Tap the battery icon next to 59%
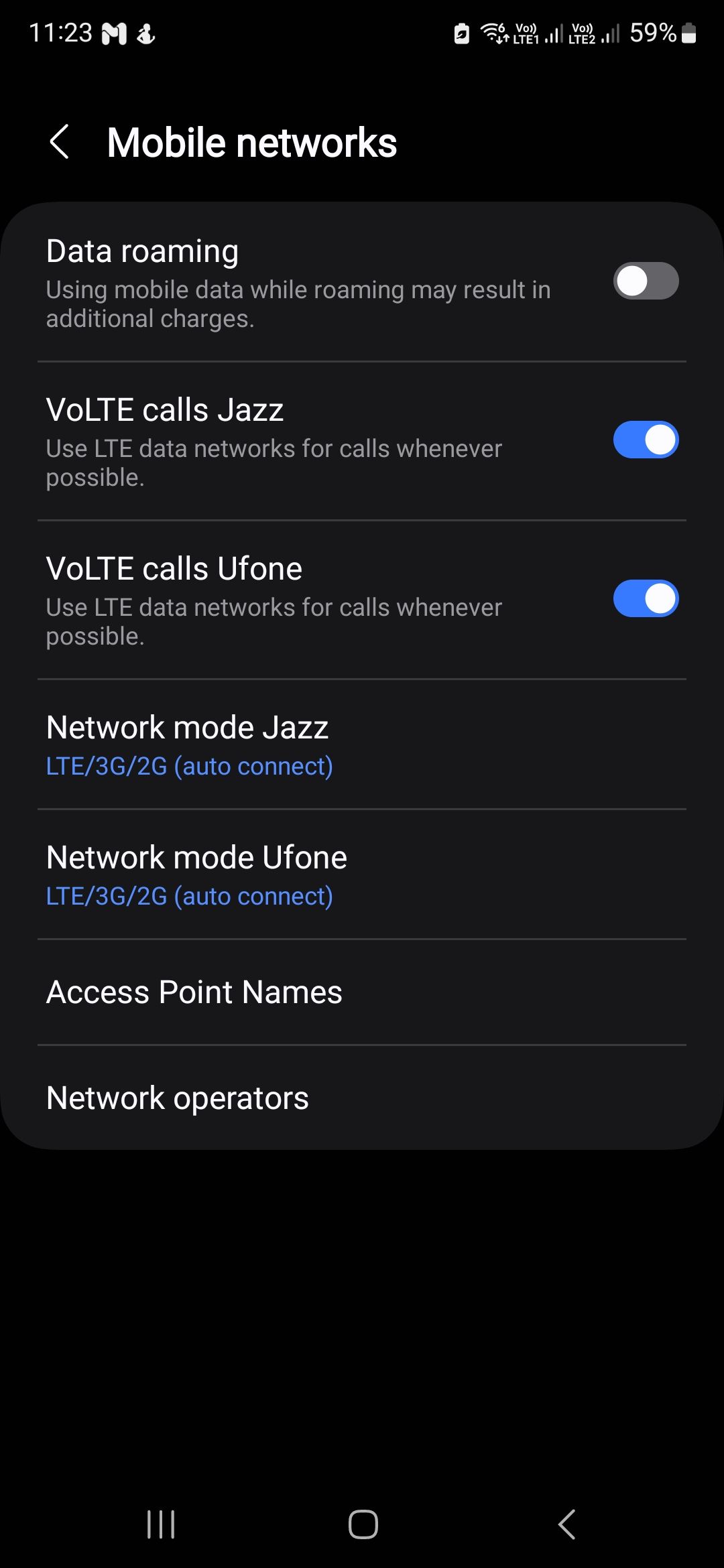The height and width of the screenshot is (1568, 724). point(690,32)
